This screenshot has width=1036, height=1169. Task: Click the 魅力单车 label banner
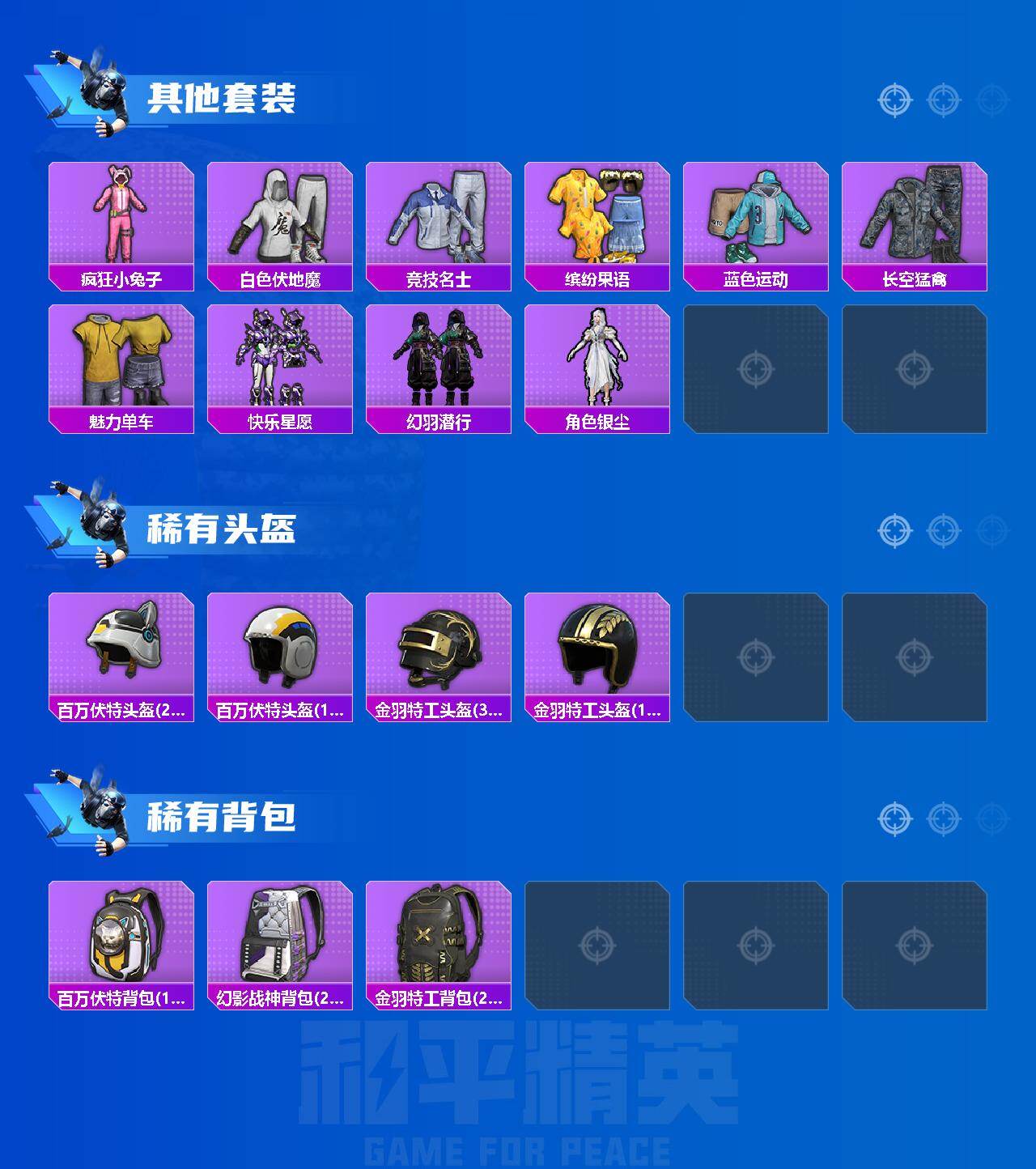(121, 421)
